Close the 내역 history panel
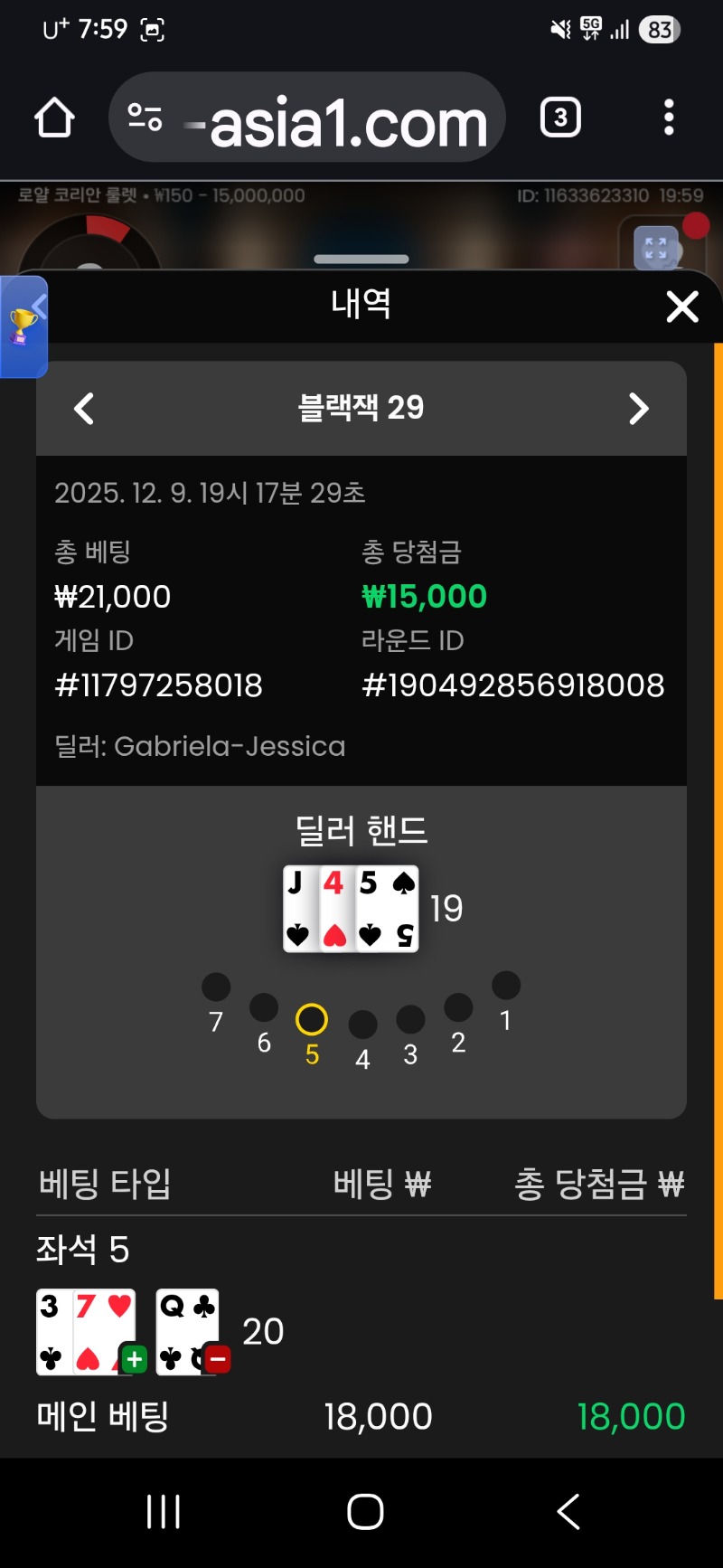Image resolution: width=723 pixels, height=1568 pixels. point(682,307)
